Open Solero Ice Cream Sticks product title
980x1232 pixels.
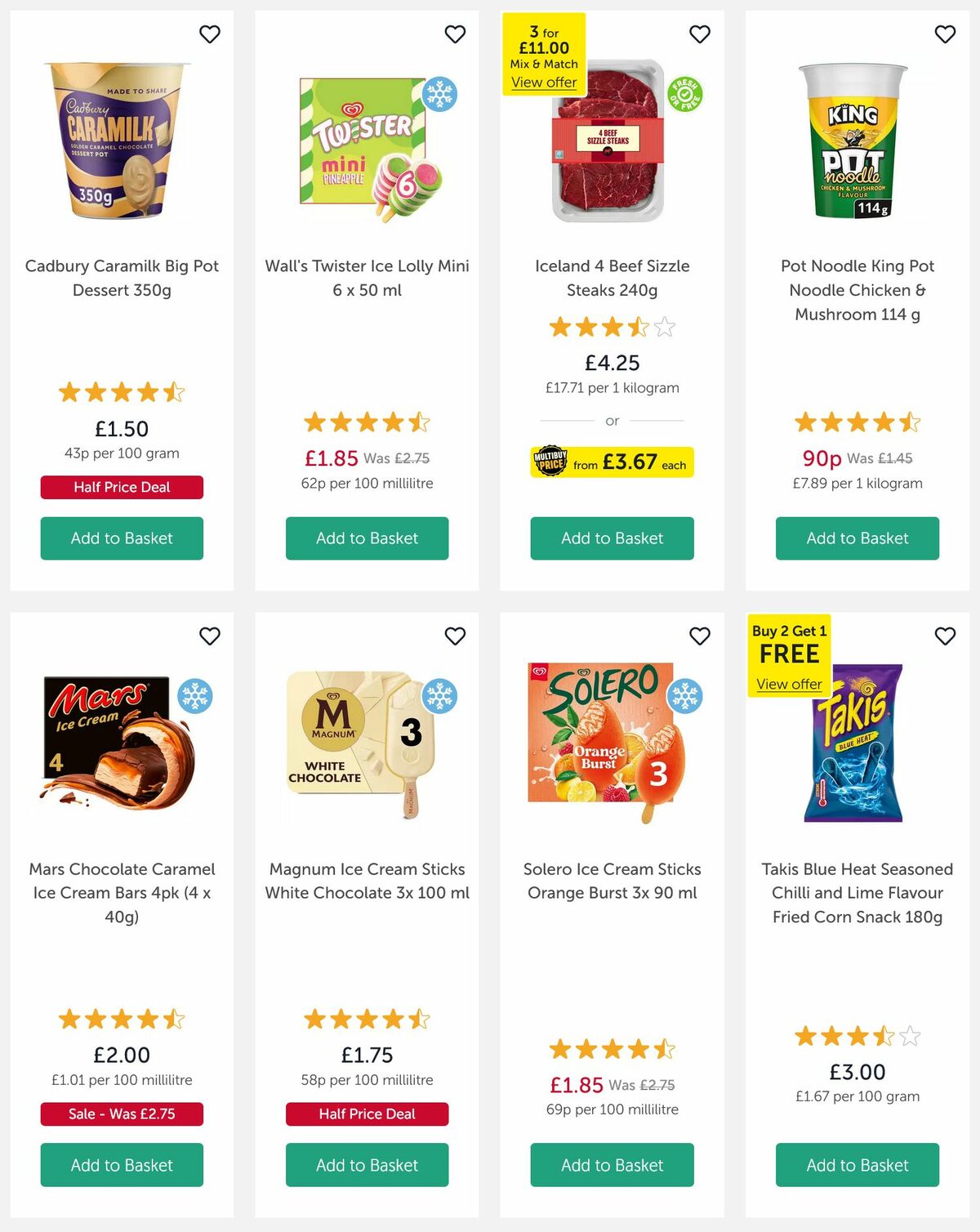pos(612,881)
